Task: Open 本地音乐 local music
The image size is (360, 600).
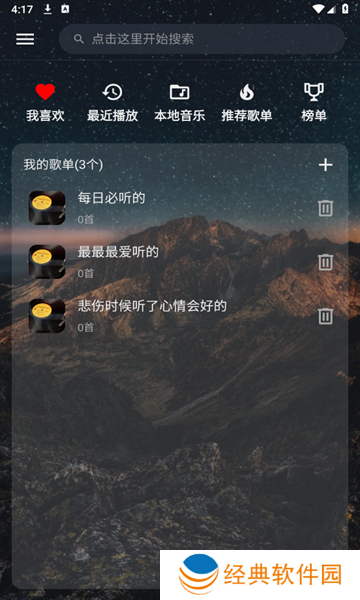Action: coord(179,103)
